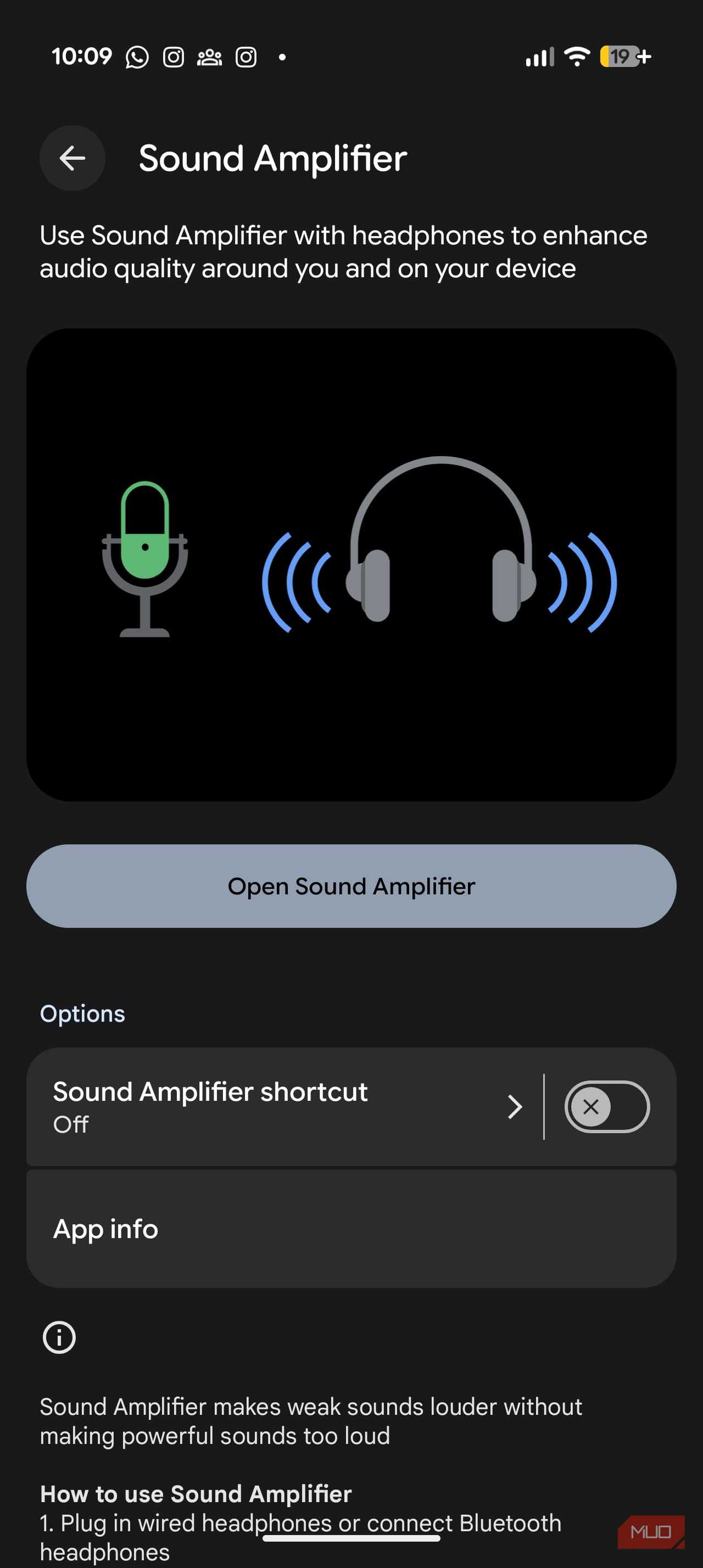703x1568 pixels.
Task: Go back from Sound Amplifier settings
Action: (x=72, y=158)
